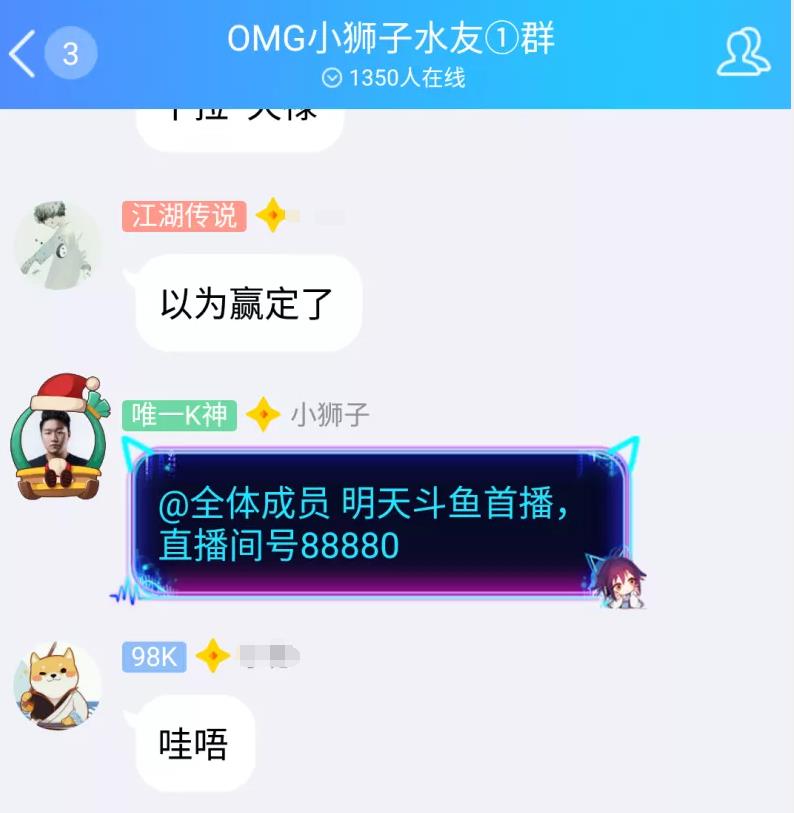Screen dimensions: 794x813
Task: Tap 小狮子's avatar with Santa hat
Action: coord(57,441)
